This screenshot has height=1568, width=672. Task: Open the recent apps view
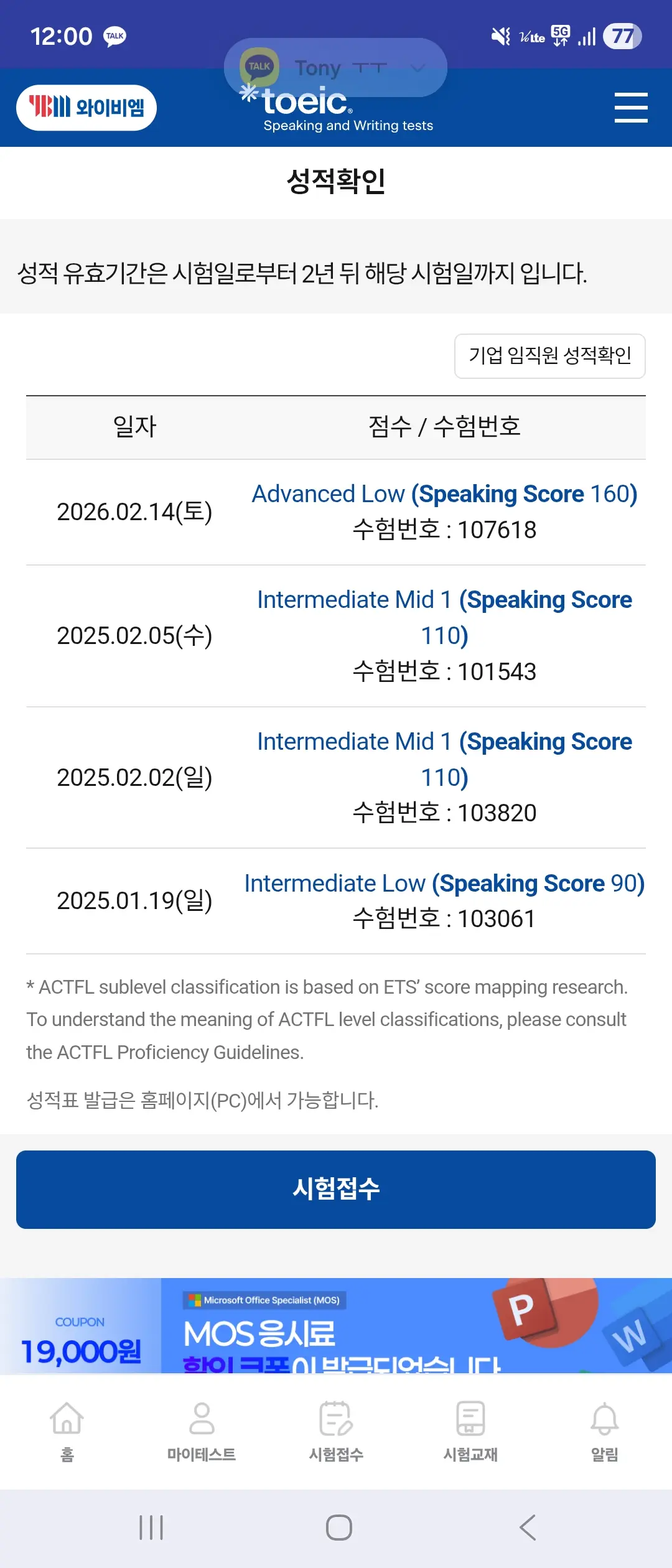click(x=151, y=1527)
